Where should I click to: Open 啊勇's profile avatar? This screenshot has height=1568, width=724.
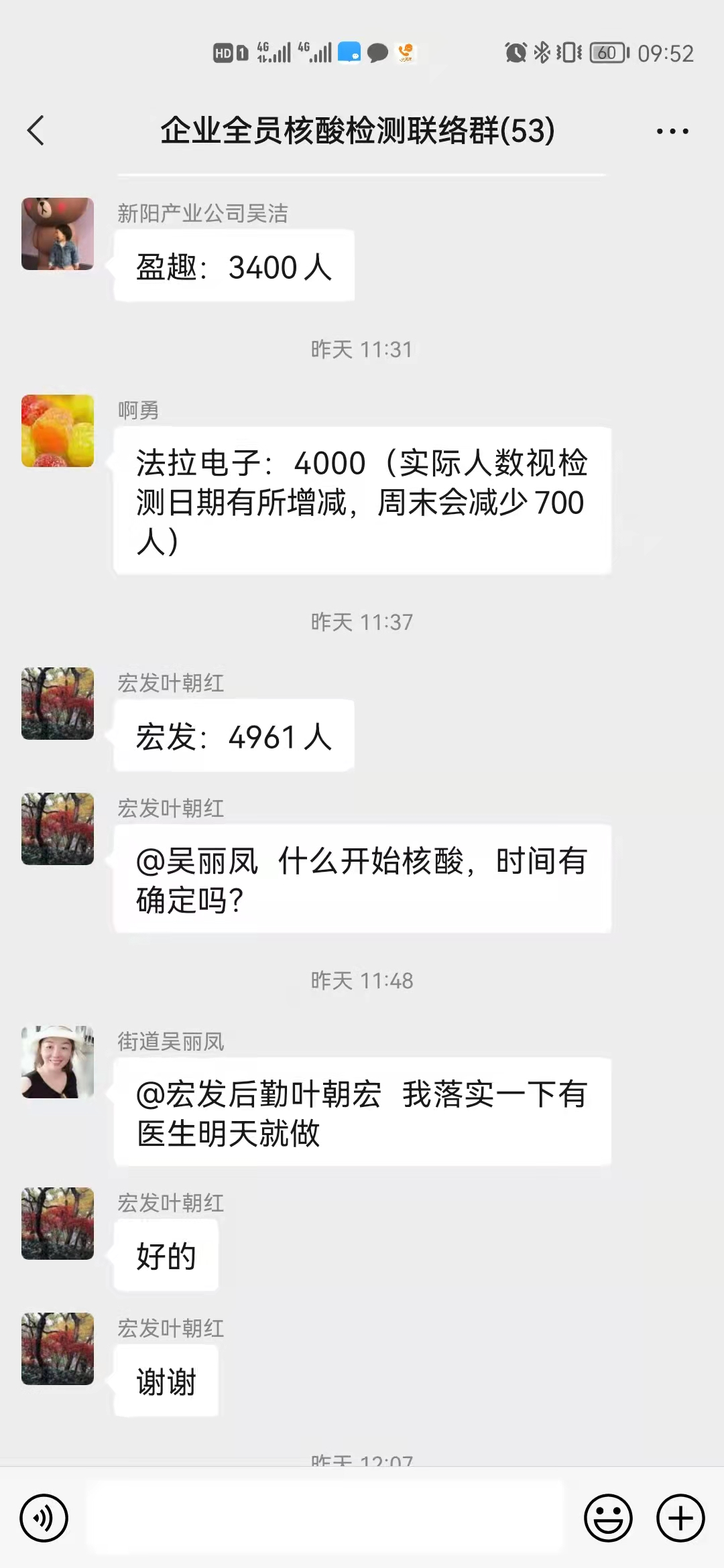click(x=58, y=431)
